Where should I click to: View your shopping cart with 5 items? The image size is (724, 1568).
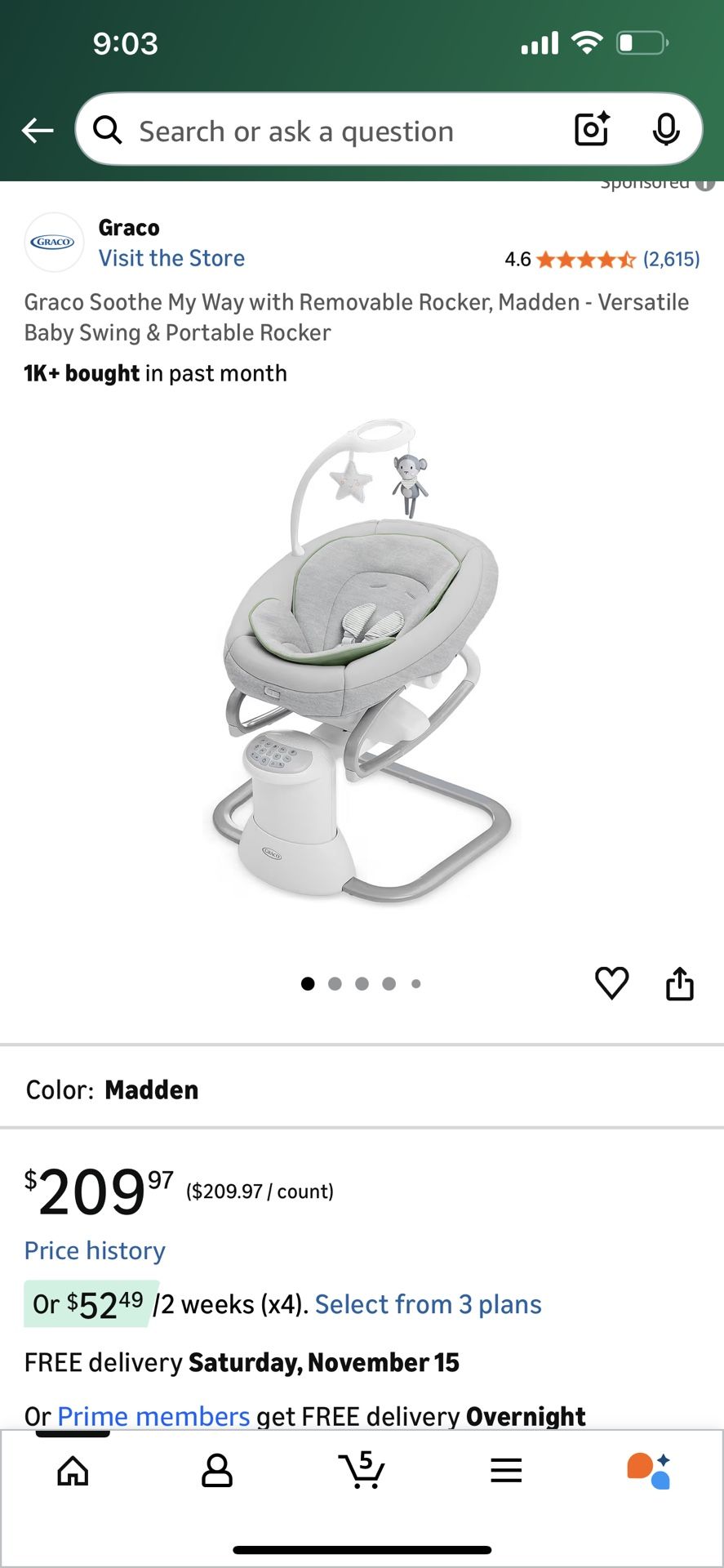point(362,1470)
